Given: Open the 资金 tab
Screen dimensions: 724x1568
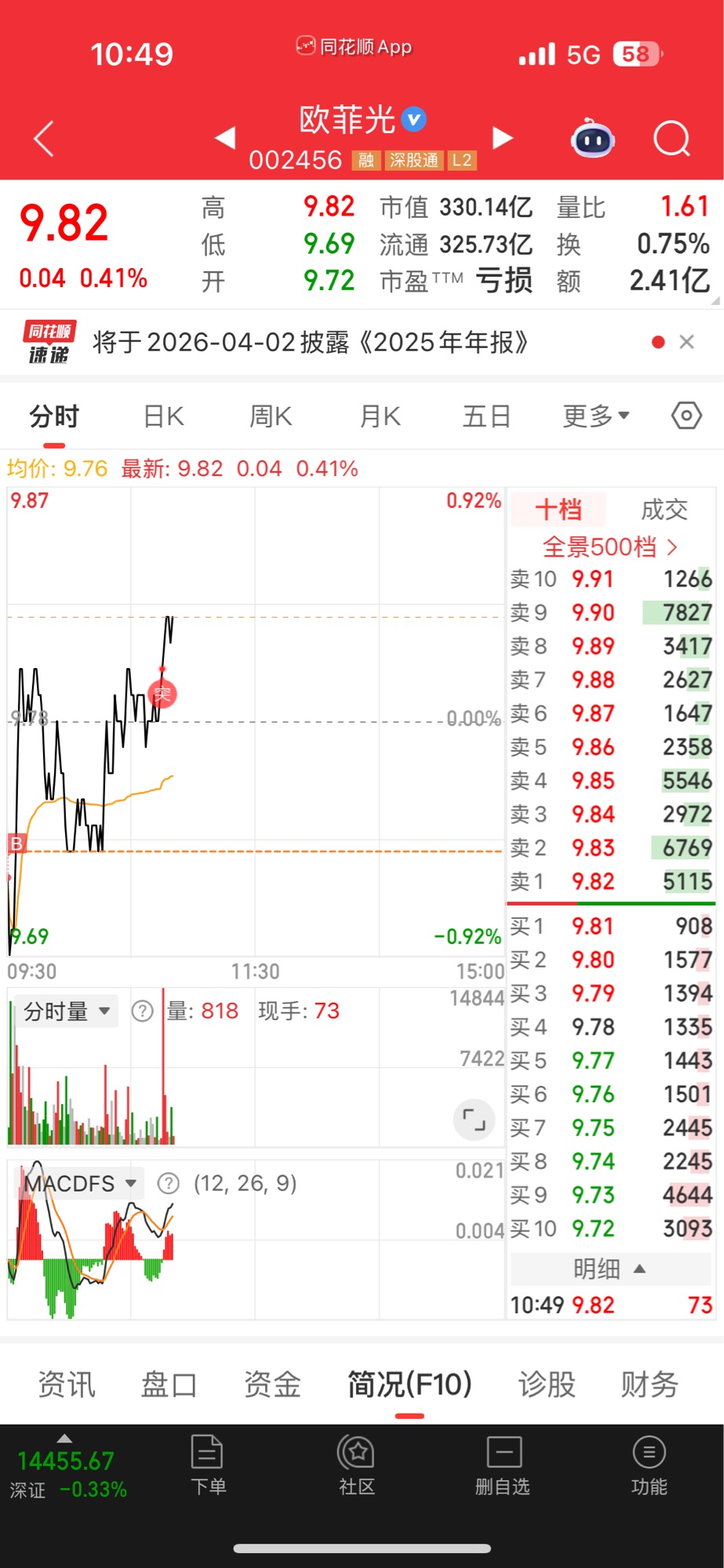Looking at the screenshot, I should pos(272,1385).
